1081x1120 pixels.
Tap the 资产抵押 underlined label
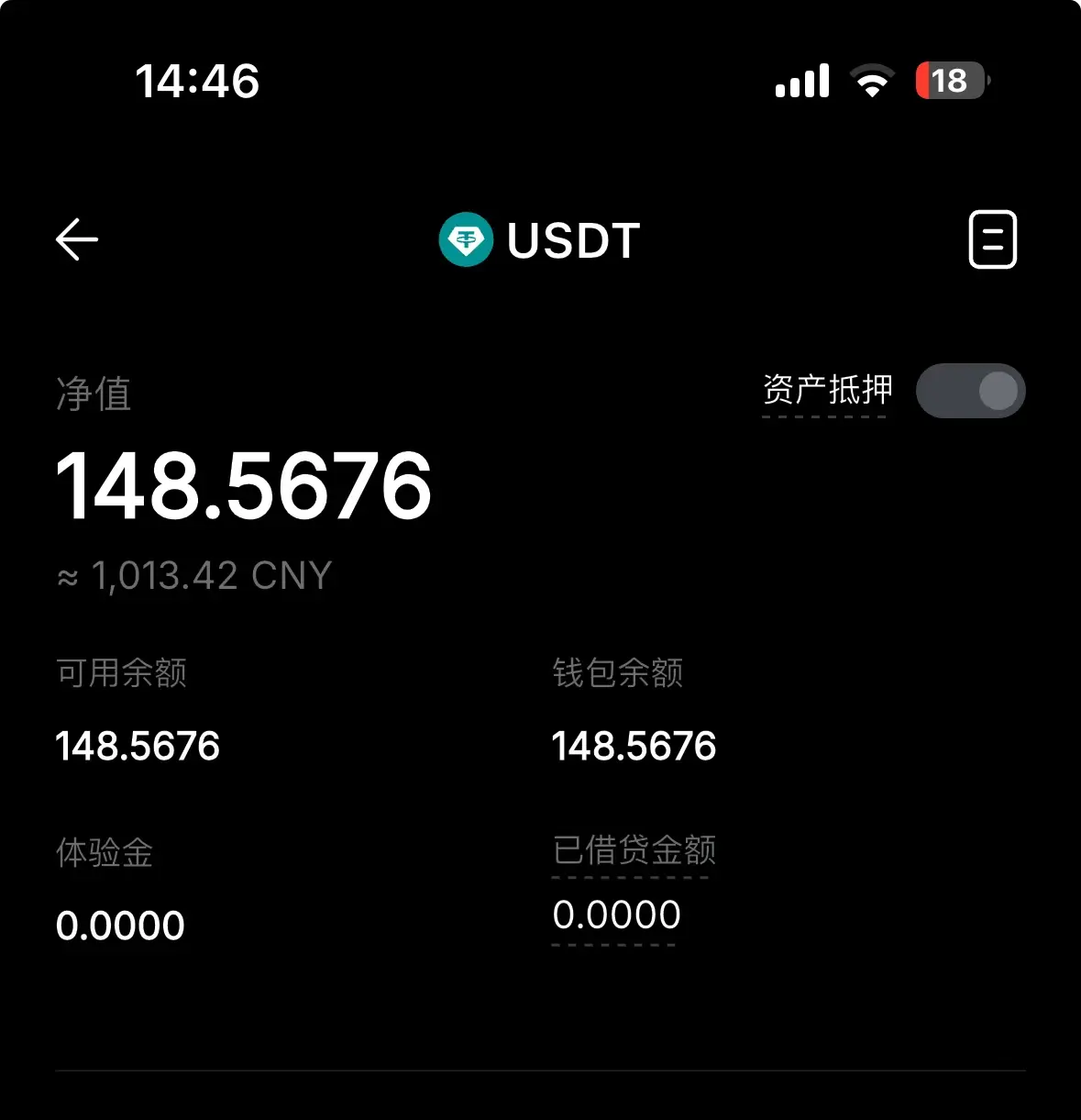[827, 390]
